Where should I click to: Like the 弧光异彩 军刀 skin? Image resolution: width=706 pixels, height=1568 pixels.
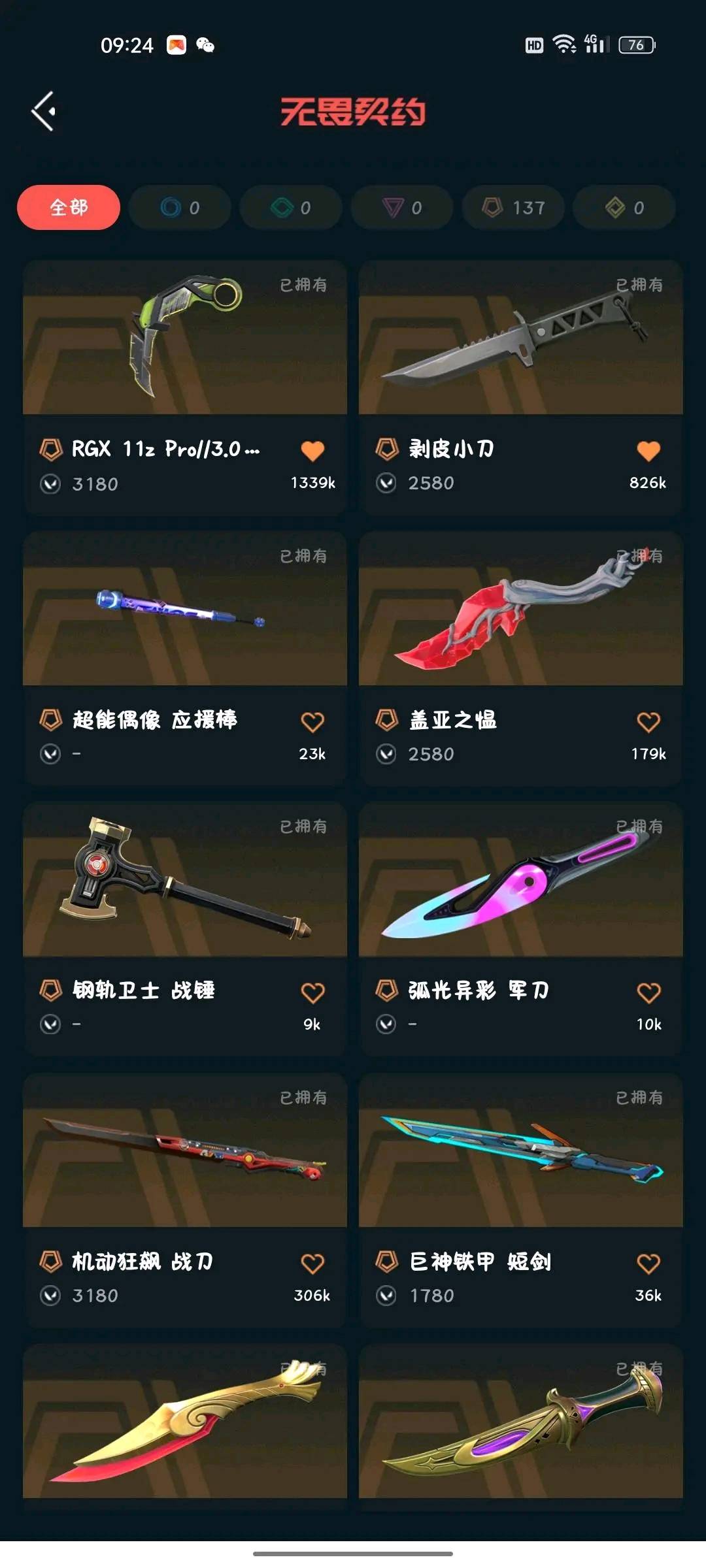pyautogui.click(x=648, y=992)
